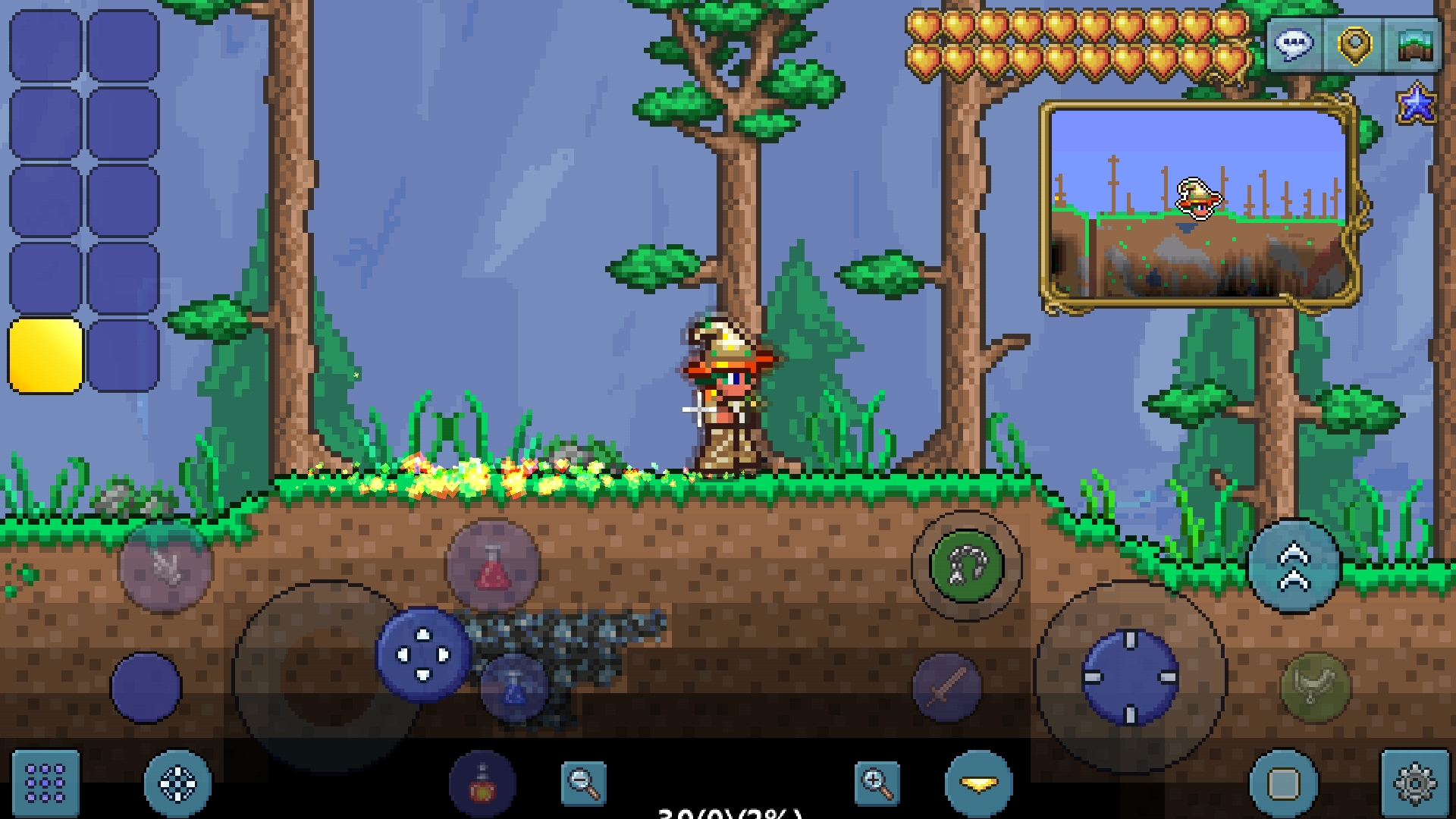Zoom out with the minus magnifier
The width and height of the screenshot is (1456, 819).
[583, 783]
